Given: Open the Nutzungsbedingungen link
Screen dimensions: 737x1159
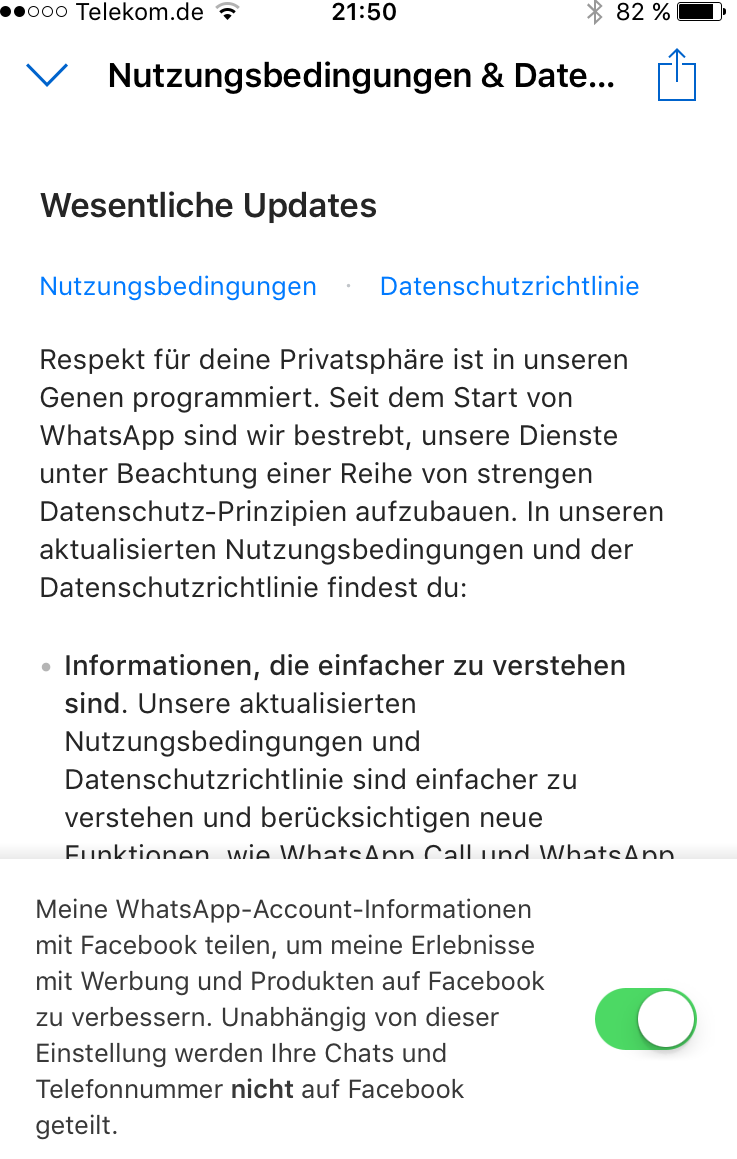Looking at the screenshot, I should (x=177, y=286).
